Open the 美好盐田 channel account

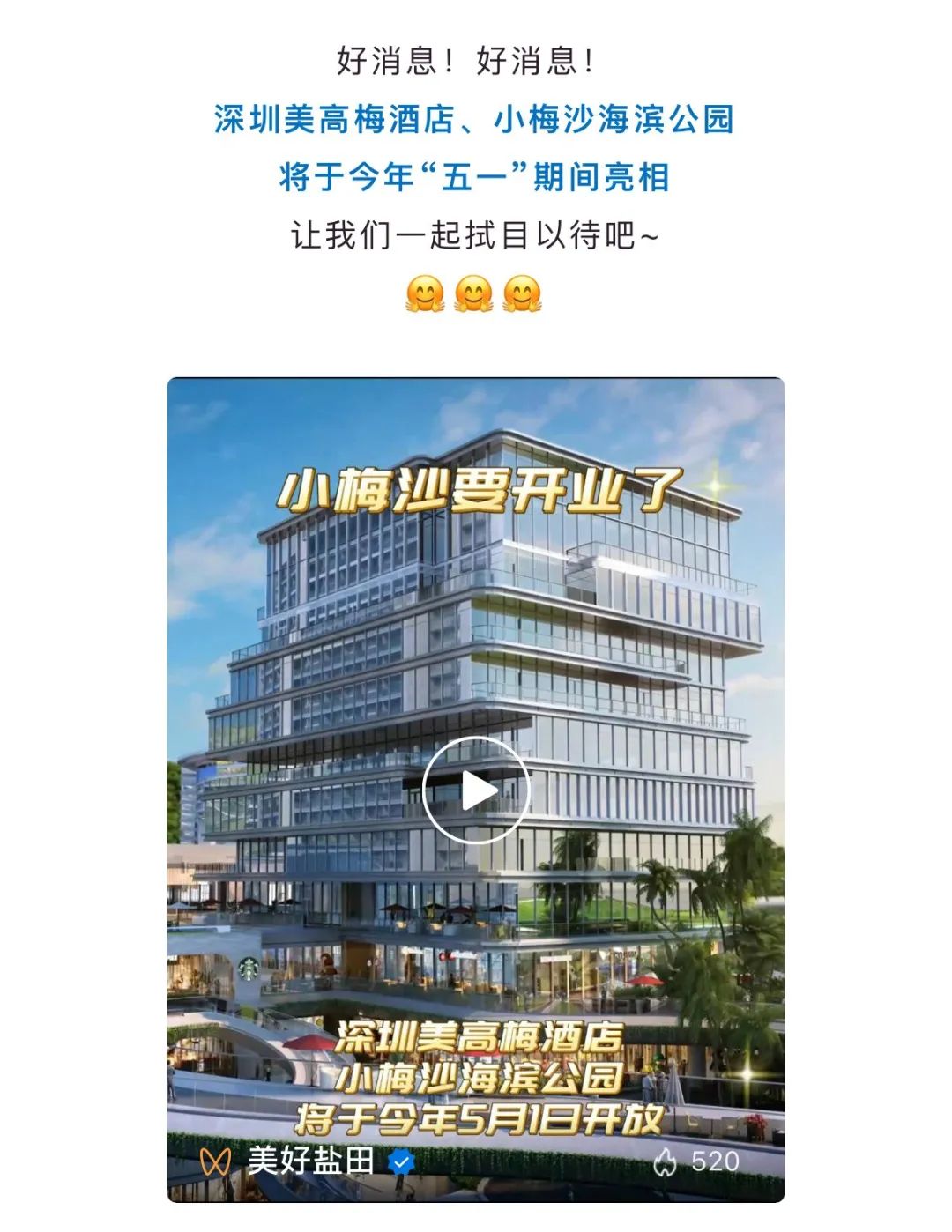[310, 1161]
